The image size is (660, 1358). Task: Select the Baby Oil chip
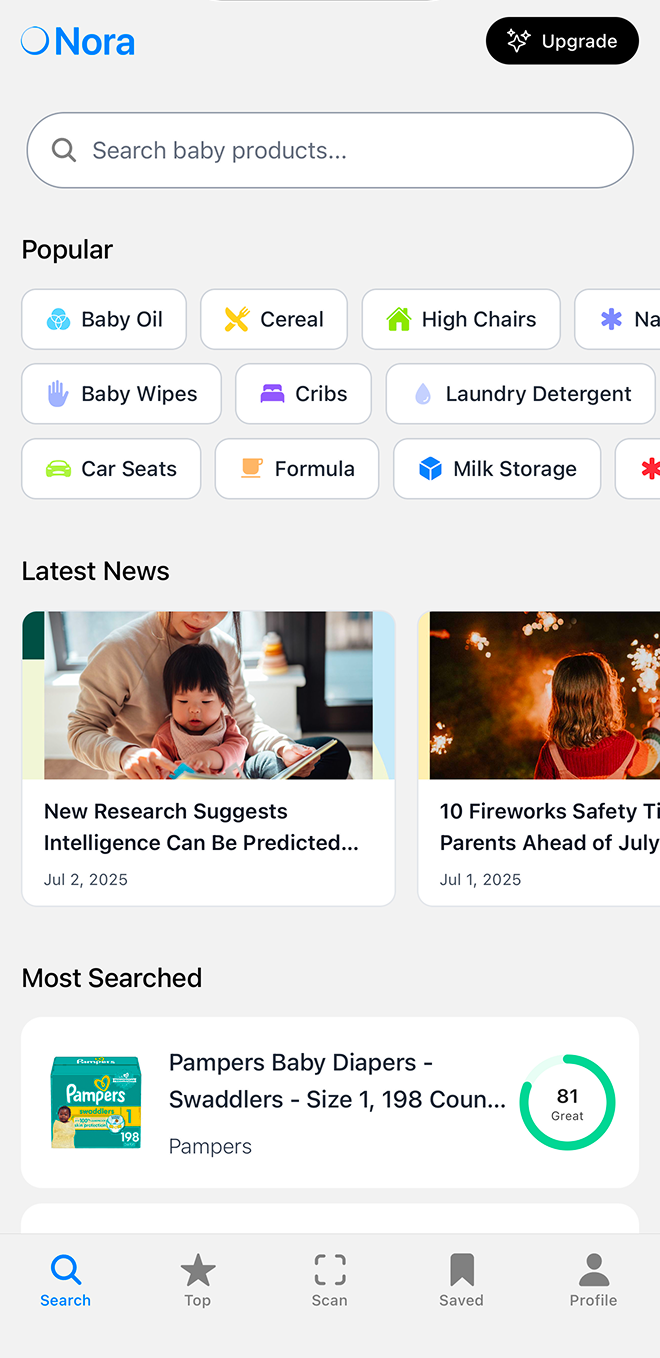tap(104, 319)
